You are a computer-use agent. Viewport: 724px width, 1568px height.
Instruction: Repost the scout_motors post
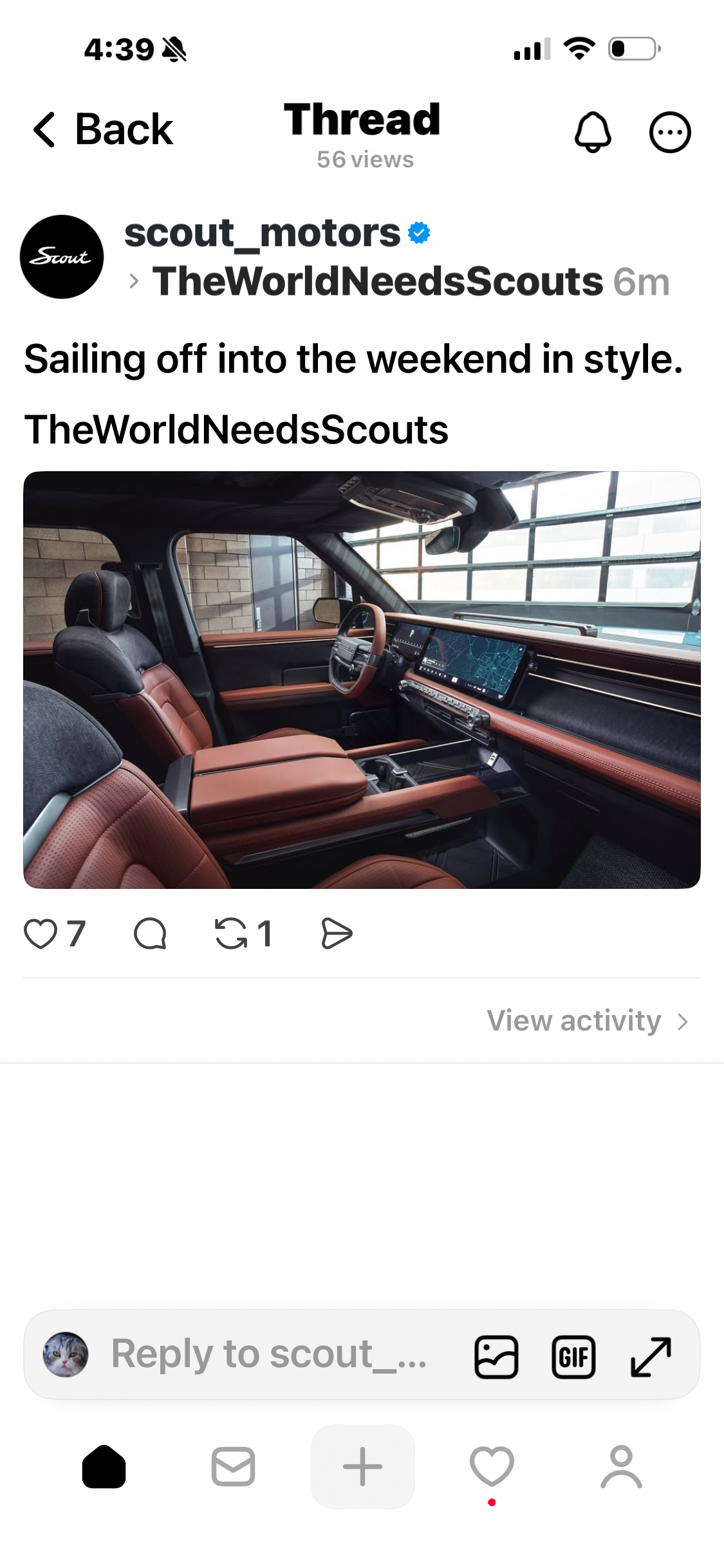pos(232,933)
